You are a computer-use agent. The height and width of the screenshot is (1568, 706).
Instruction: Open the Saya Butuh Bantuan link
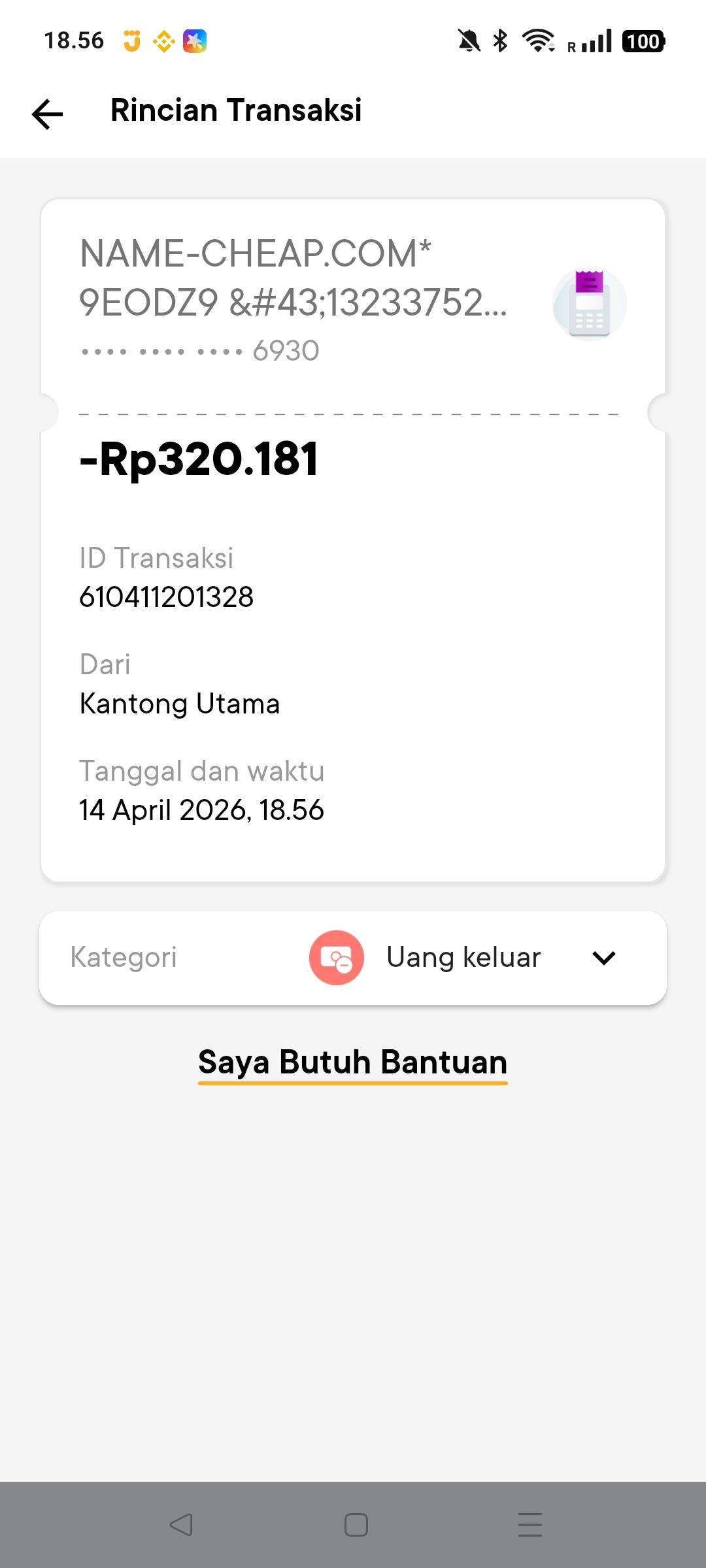pos(353,1062)
